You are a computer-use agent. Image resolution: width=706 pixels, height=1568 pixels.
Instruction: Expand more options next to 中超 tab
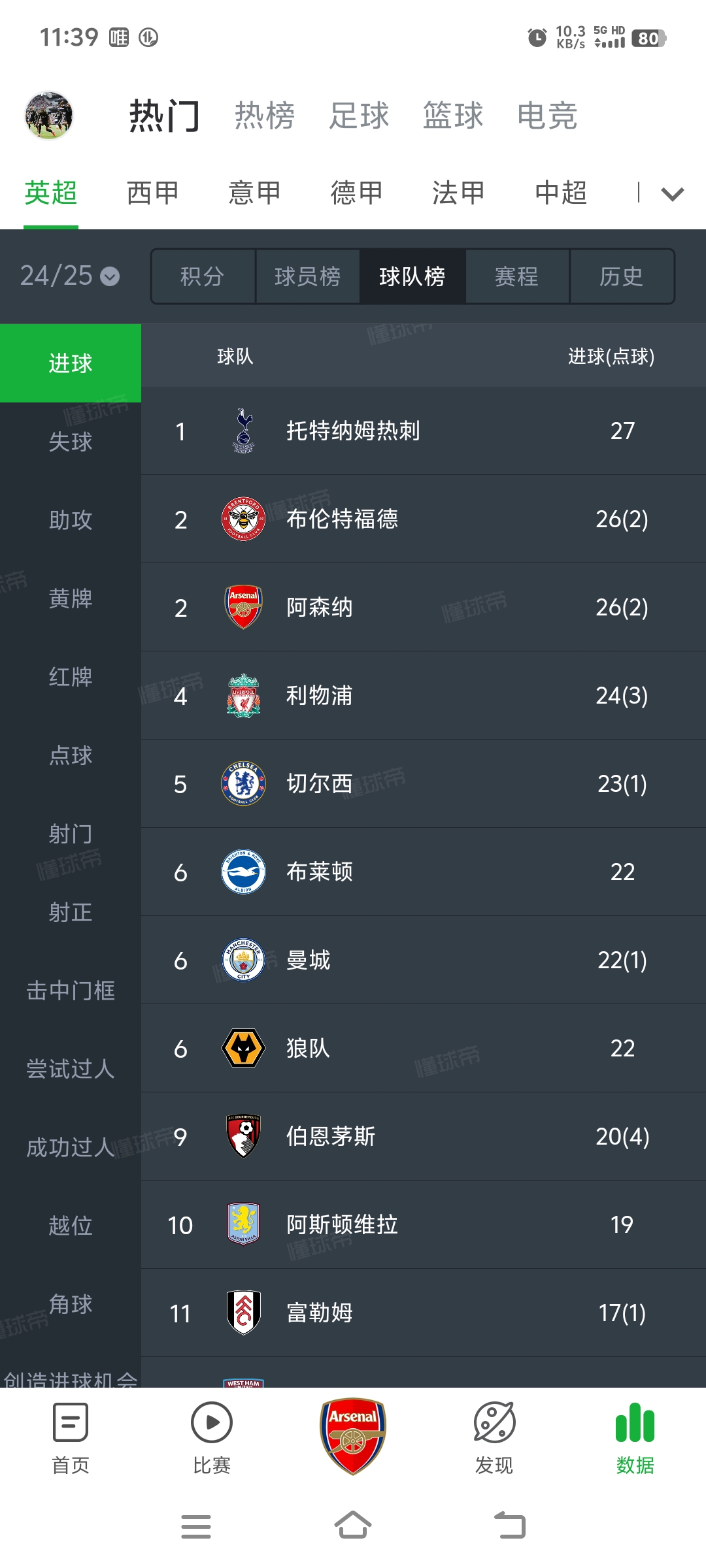point(672,193)
